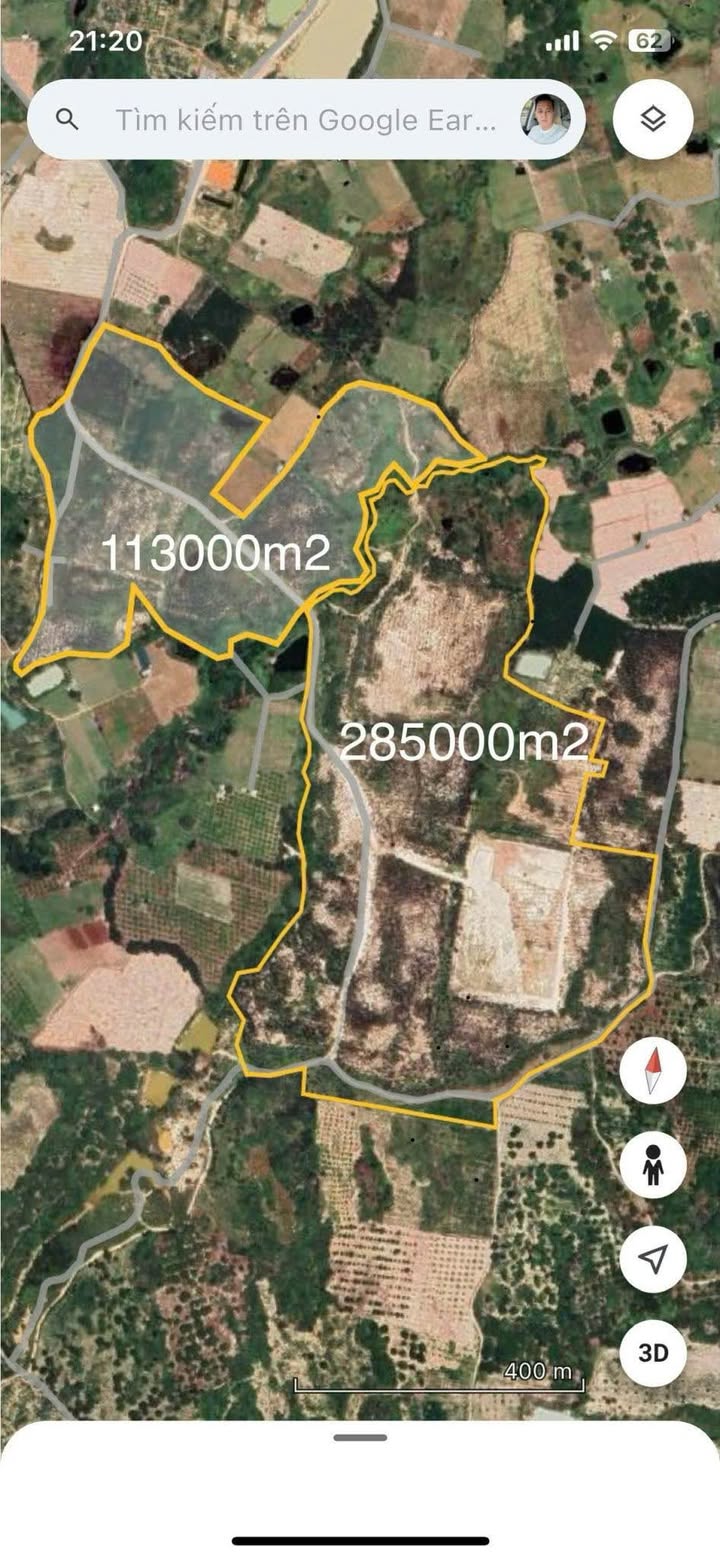This screenshot has width=720, height=1559.
Task: Open Street View pegman
Action: pyautogui.click(x=653, y=1165)
